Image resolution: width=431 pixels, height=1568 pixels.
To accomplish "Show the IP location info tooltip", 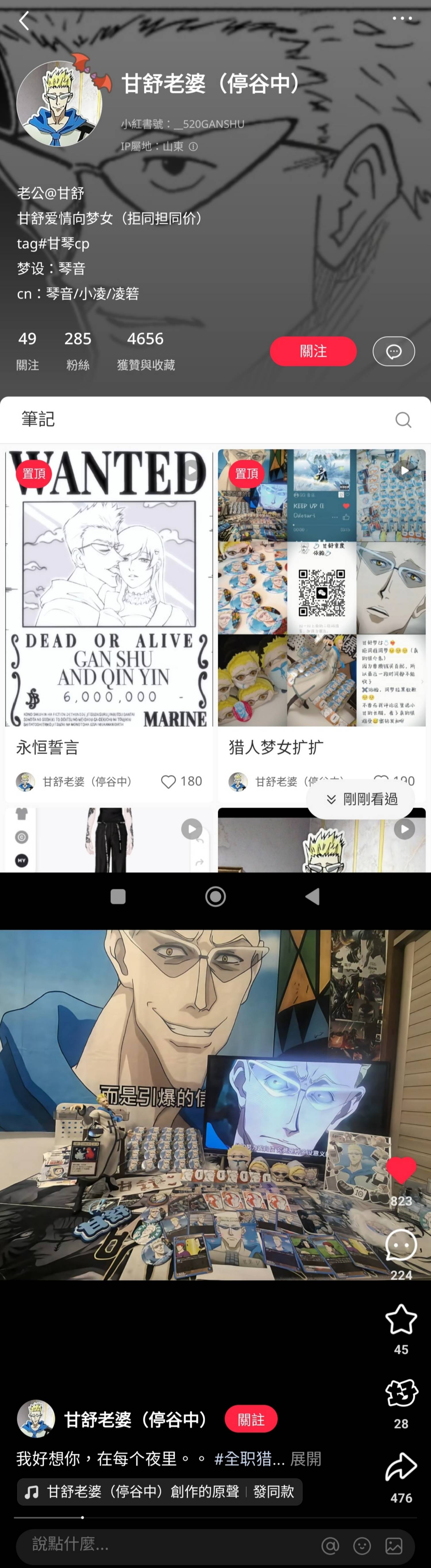I will pos(193,147).
